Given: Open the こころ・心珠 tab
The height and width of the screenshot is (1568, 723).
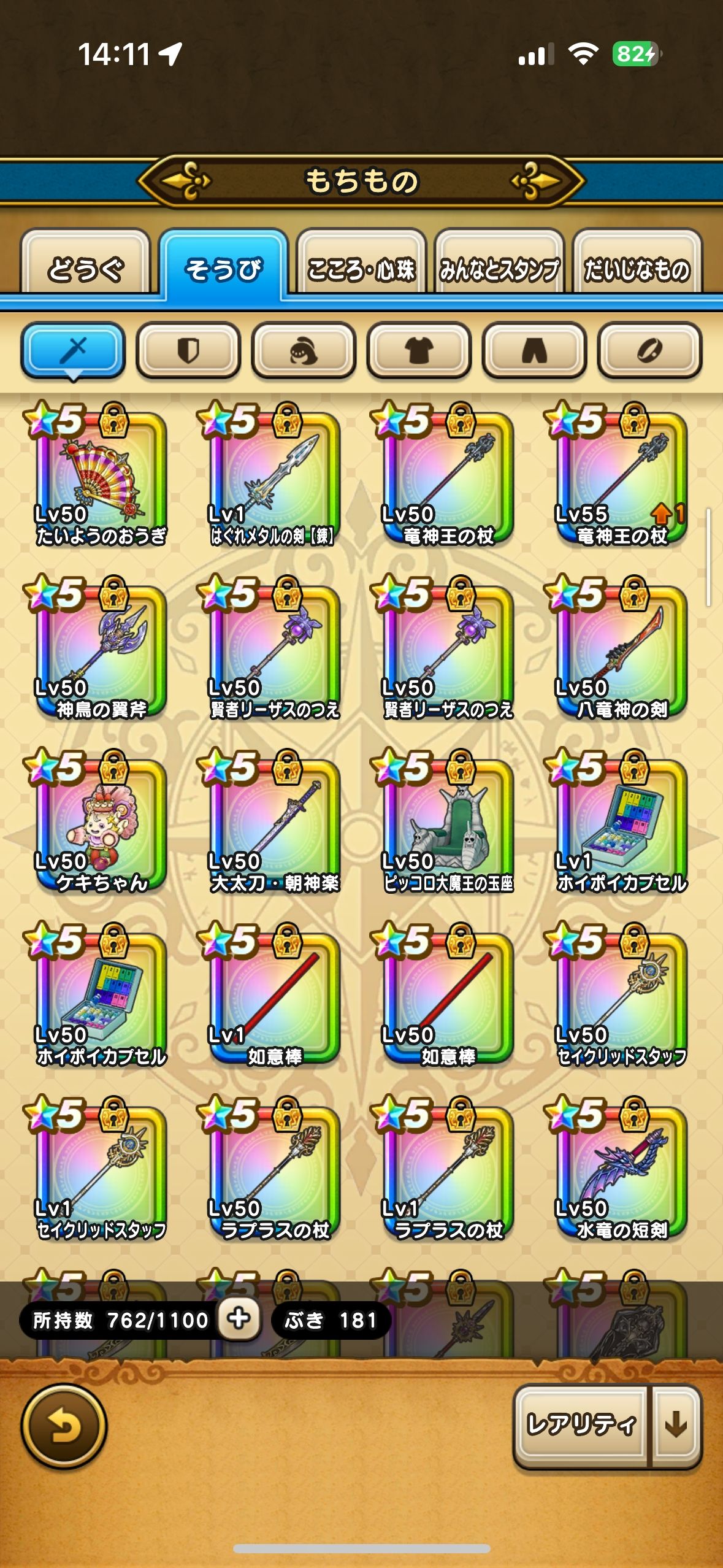Looking at the screenshot, I should pyautogui.click(x=361, y=267).
